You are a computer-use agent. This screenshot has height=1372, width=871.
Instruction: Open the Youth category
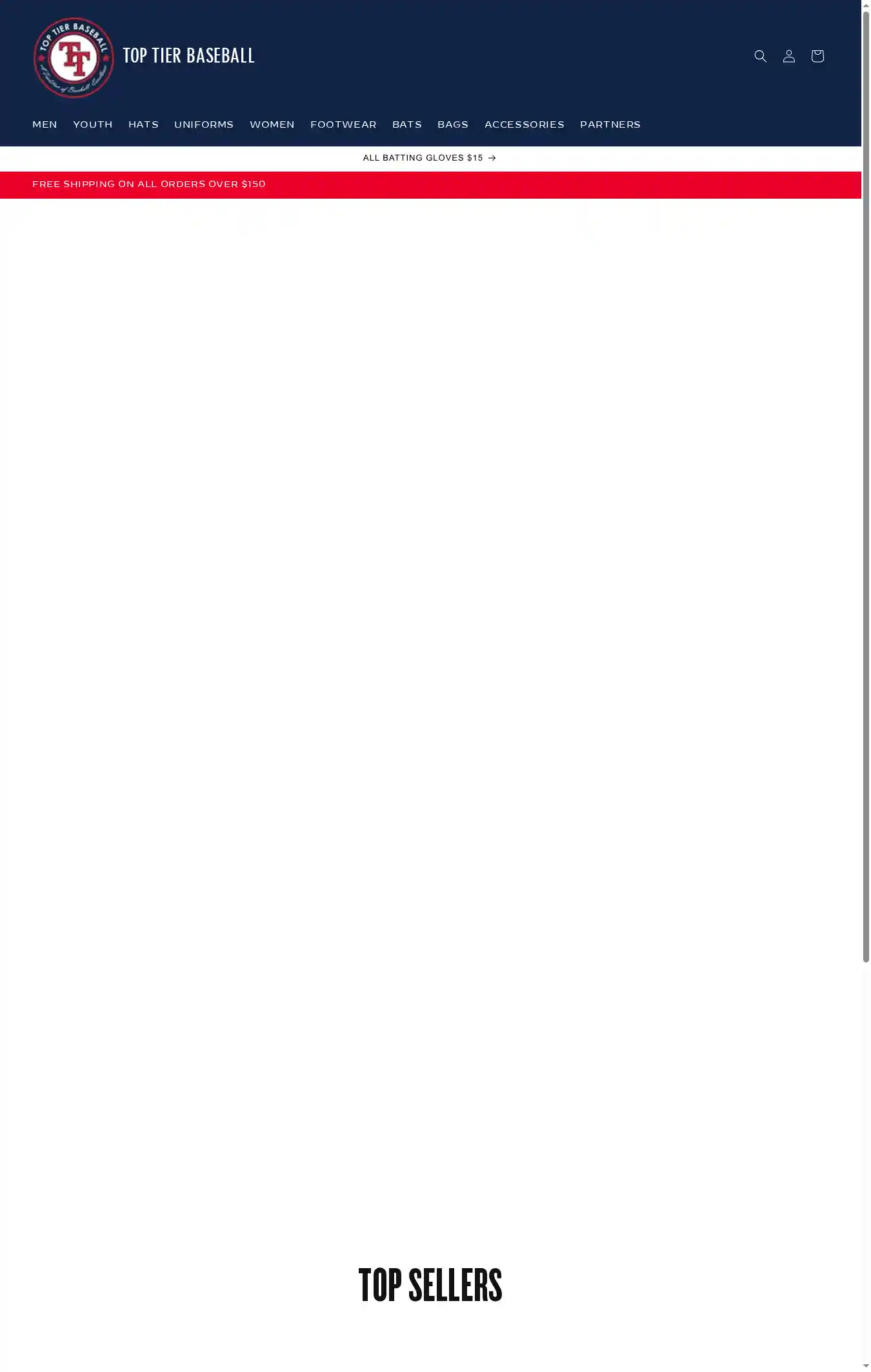click(x=93, y=124)
